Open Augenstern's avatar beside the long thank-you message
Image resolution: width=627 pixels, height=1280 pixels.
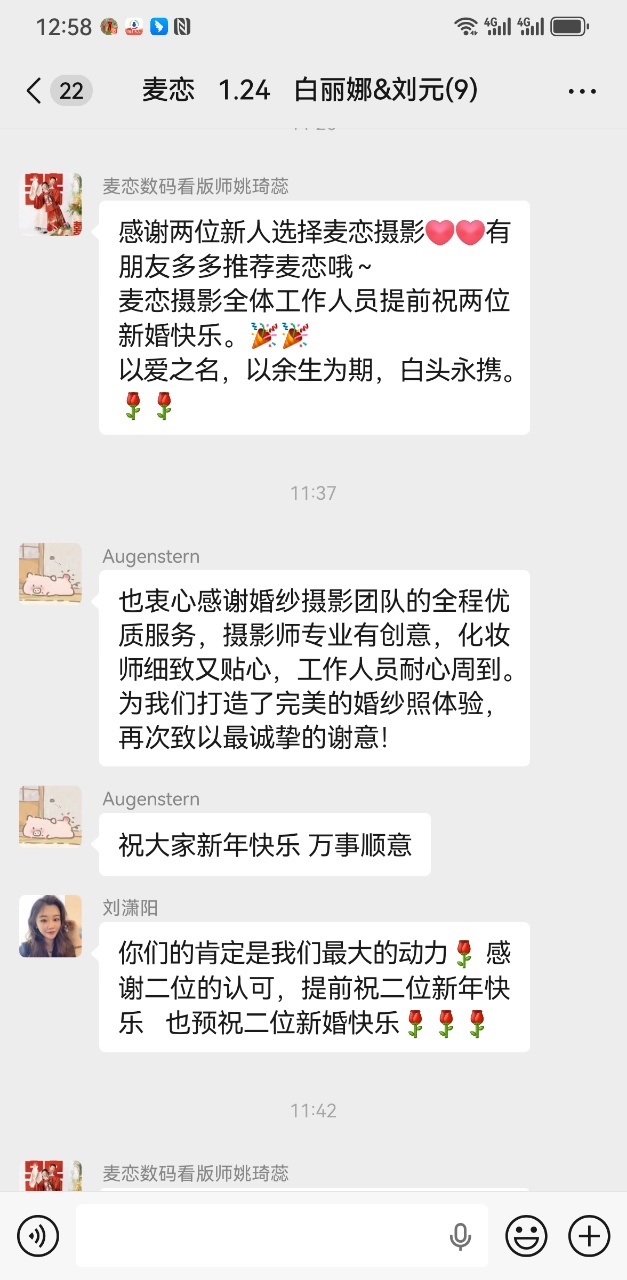tap(50, 574)
